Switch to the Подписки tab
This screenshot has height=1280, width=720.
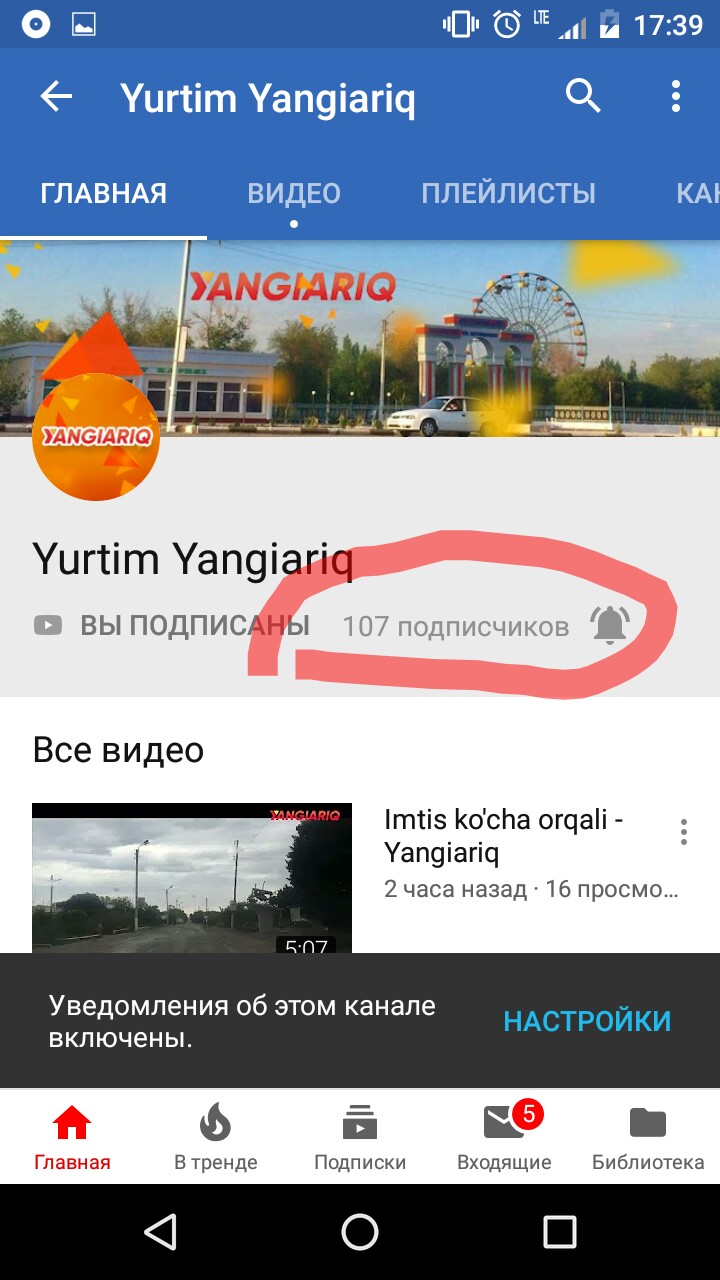click(360, 1137)
